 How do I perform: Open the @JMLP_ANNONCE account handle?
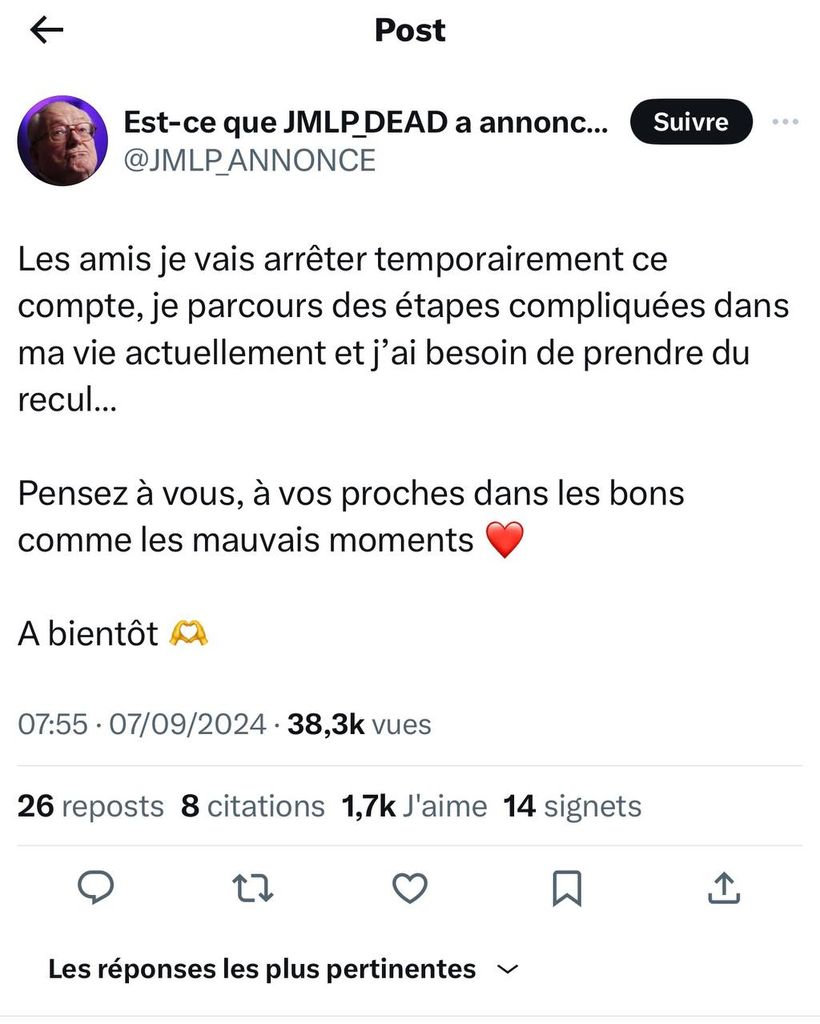249,160
